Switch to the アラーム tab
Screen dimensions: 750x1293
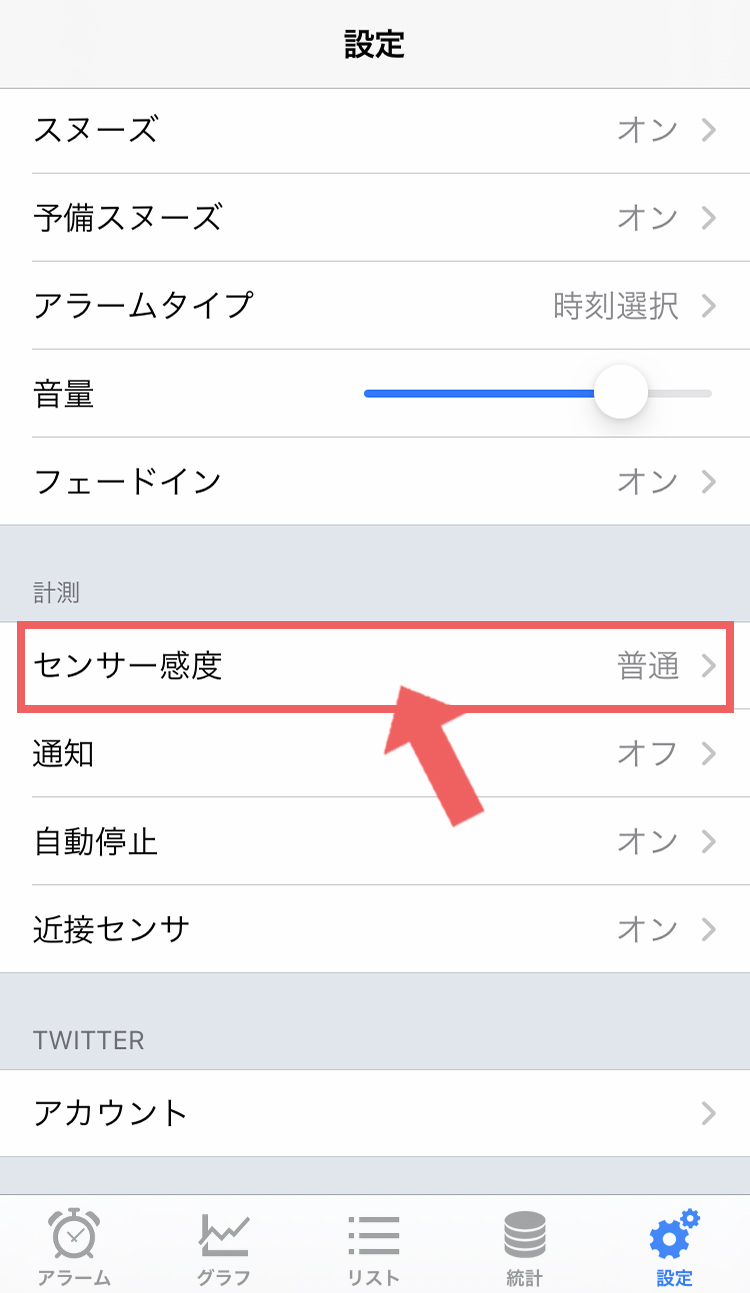click(x=75, y=1246)
